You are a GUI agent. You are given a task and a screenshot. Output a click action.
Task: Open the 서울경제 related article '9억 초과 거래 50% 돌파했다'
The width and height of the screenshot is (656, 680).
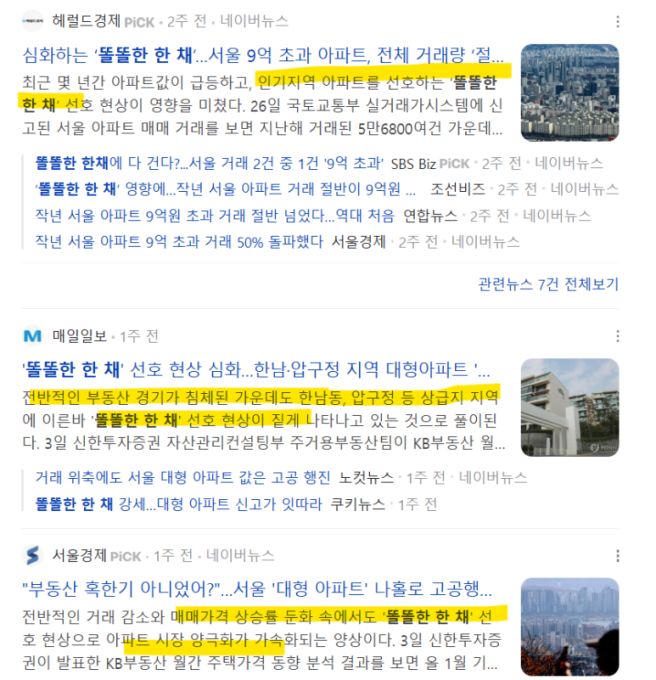tap(178, 241)
